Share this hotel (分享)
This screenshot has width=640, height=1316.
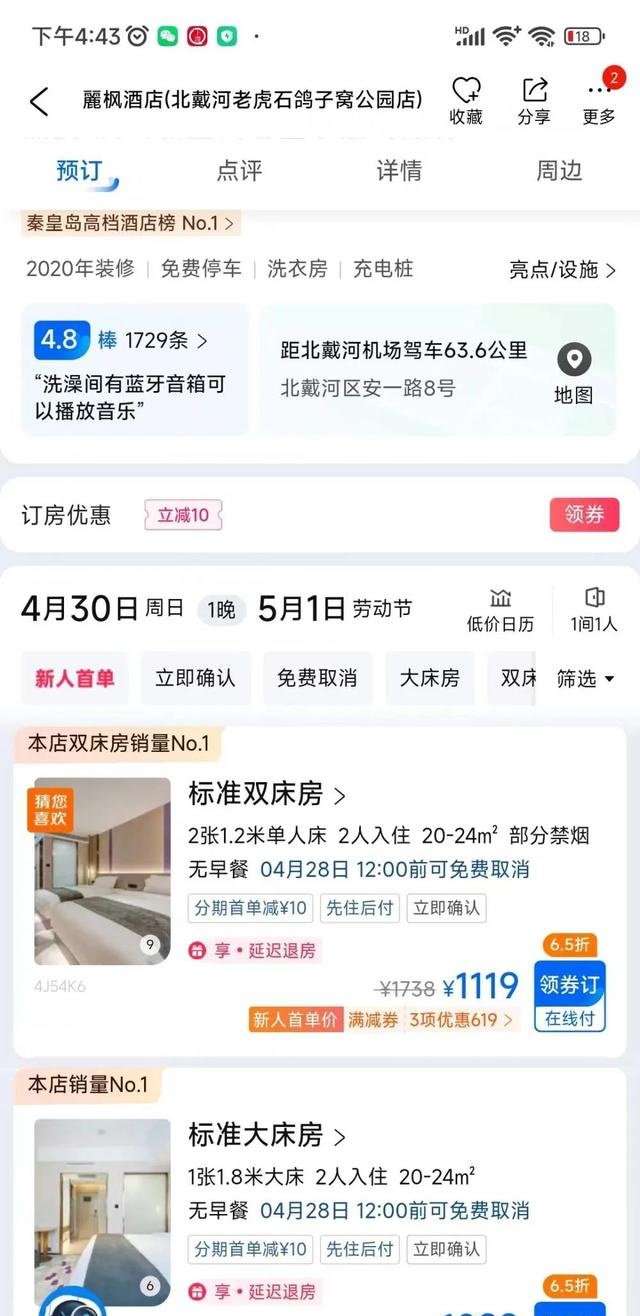[x=534, y=101]
